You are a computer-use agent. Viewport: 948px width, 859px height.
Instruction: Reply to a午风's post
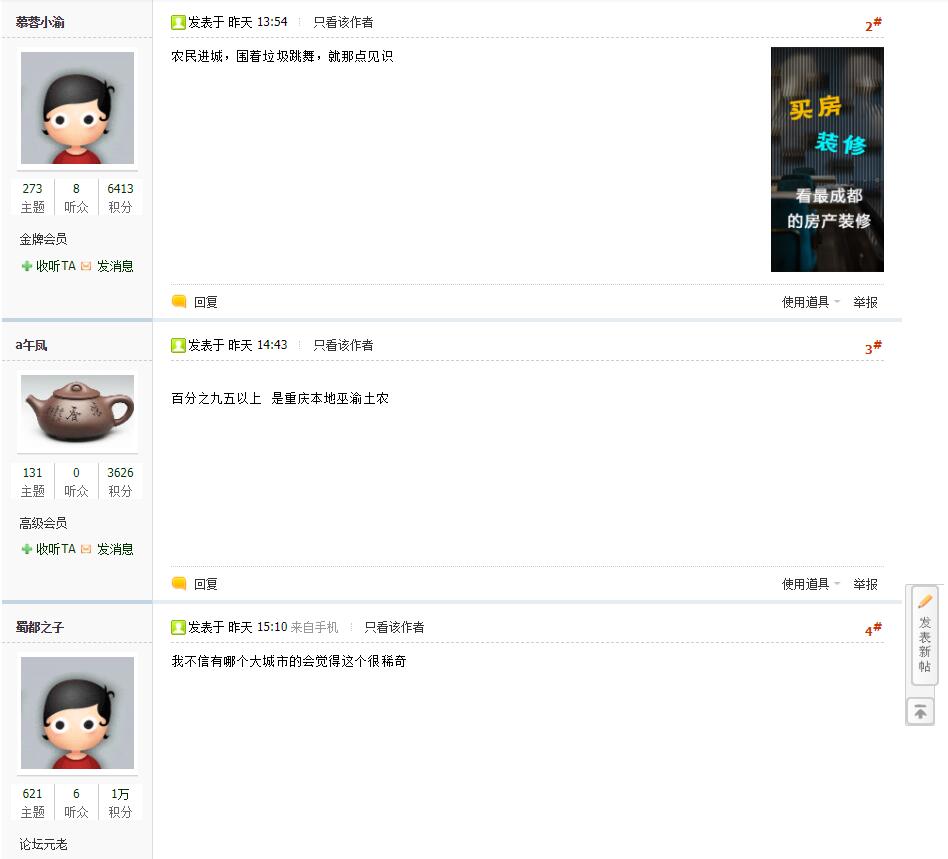pyautogui.click(x=205, y=584)
